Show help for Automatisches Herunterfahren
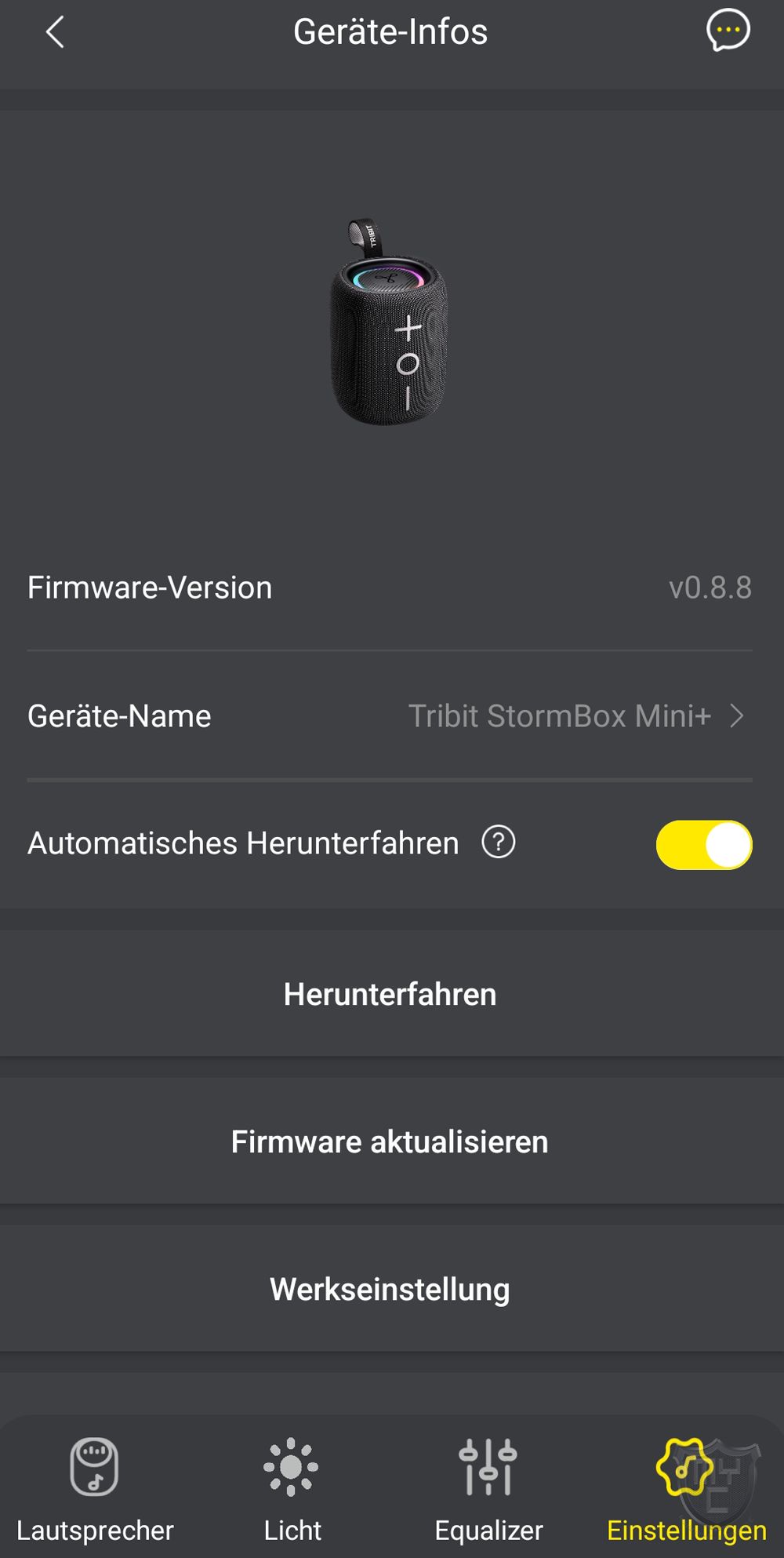 [499, 843]
